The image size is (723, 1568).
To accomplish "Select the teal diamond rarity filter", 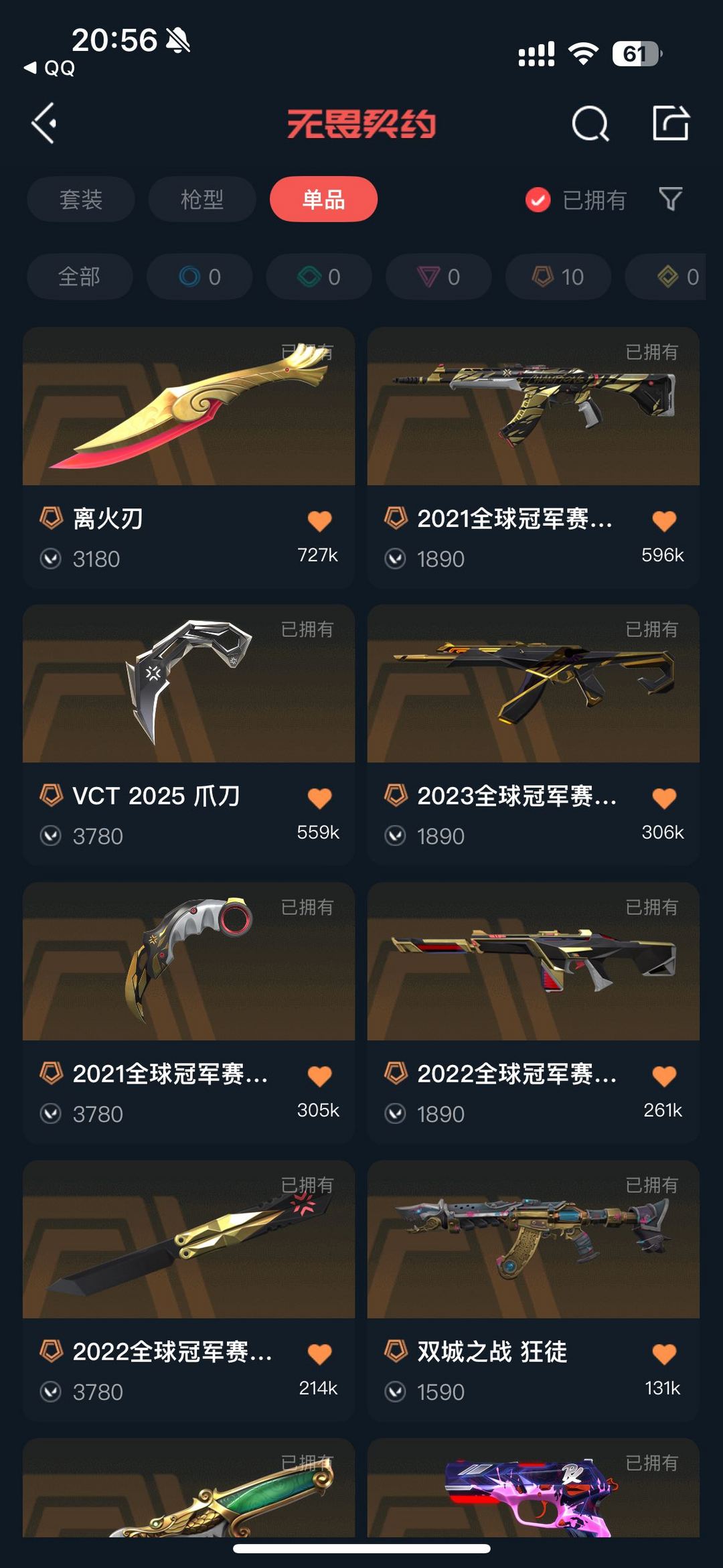I will (x=318, y=277).
